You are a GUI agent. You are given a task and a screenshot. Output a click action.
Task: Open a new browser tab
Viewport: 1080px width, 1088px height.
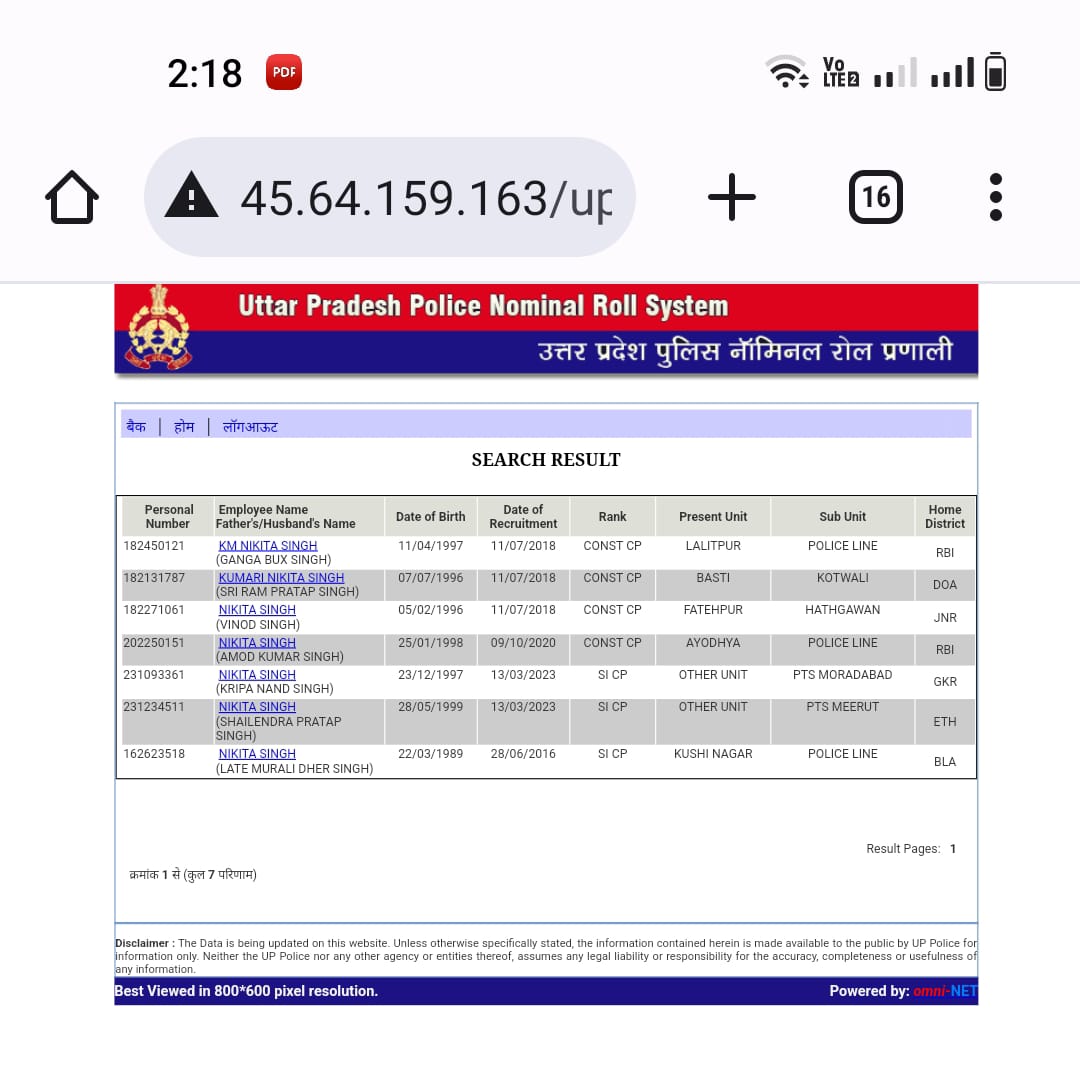pyautogui.click(x=732, y=197)
